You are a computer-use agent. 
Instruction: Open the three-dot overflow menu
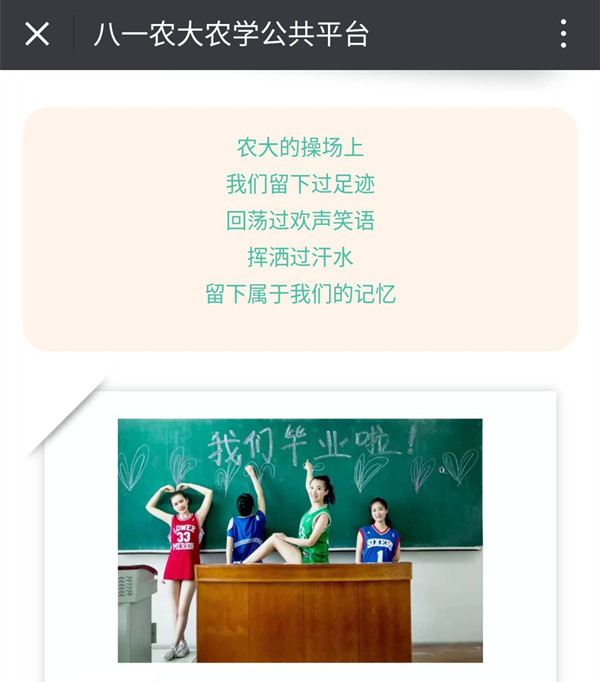(563, 34)
